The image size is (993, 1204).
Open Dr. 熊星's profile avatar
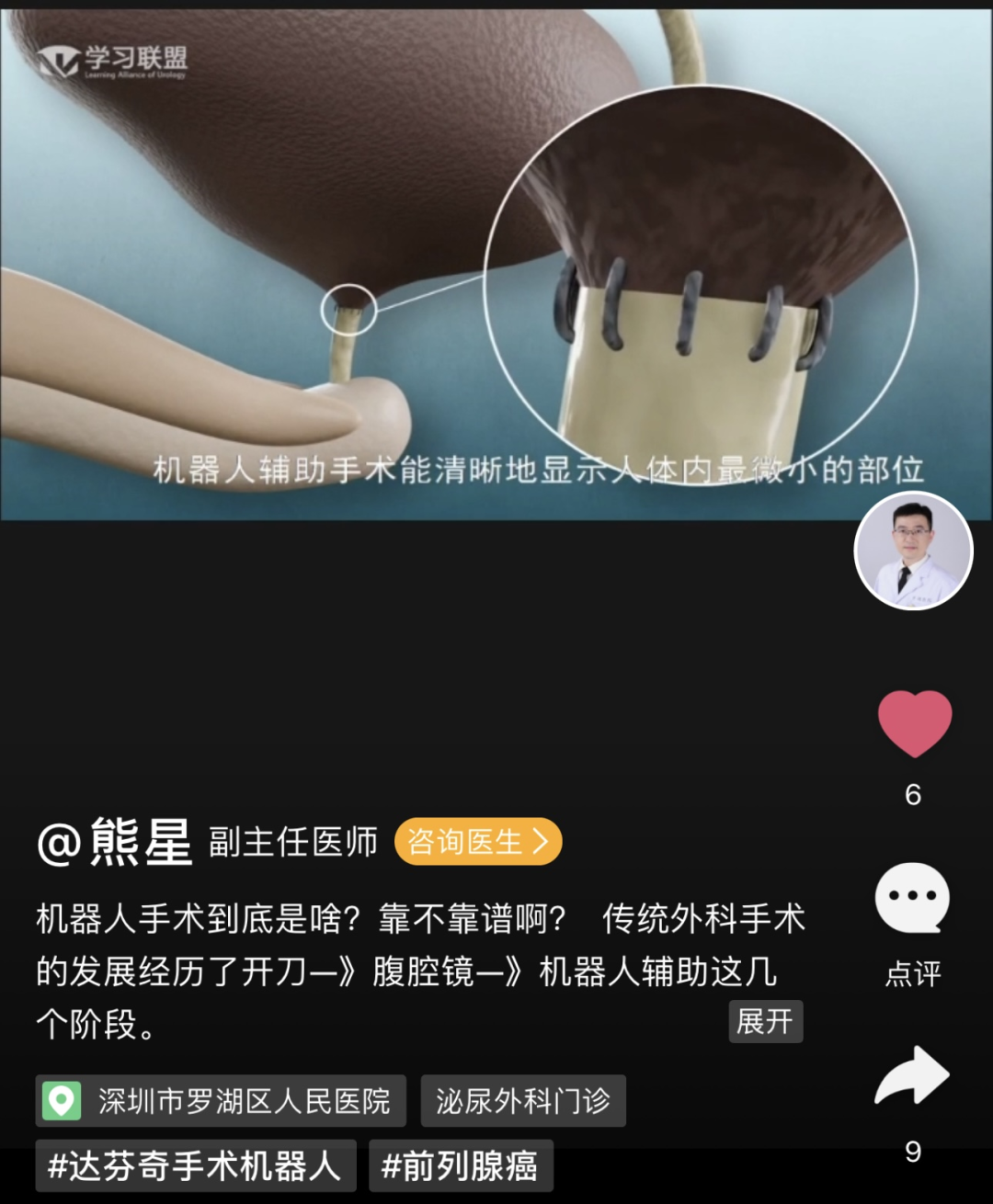coord(913,551)
